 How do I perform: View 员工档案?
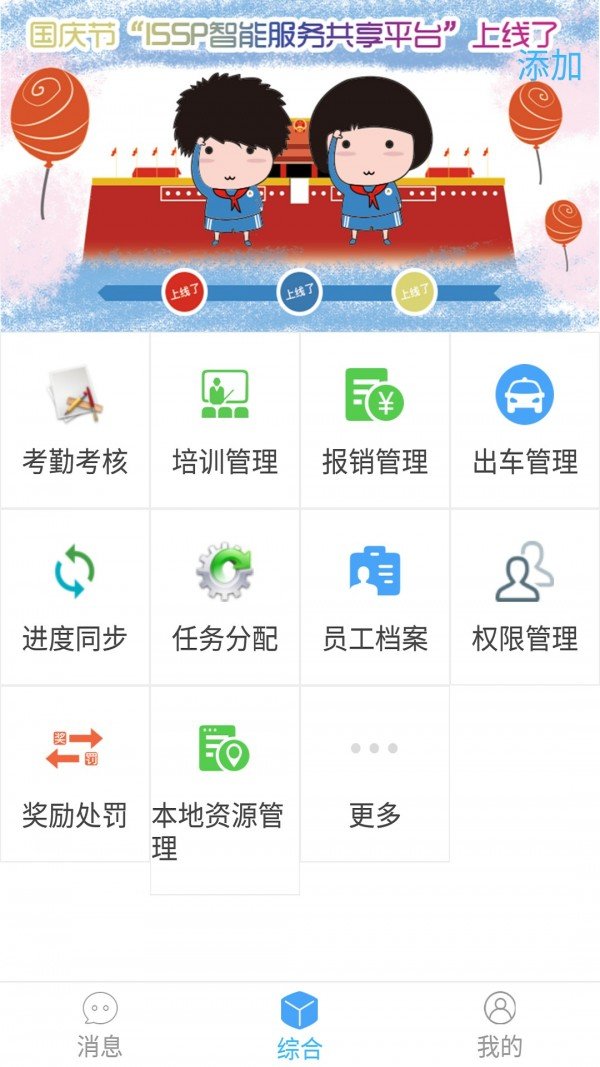pyautogui.click(x=375, y=597)
